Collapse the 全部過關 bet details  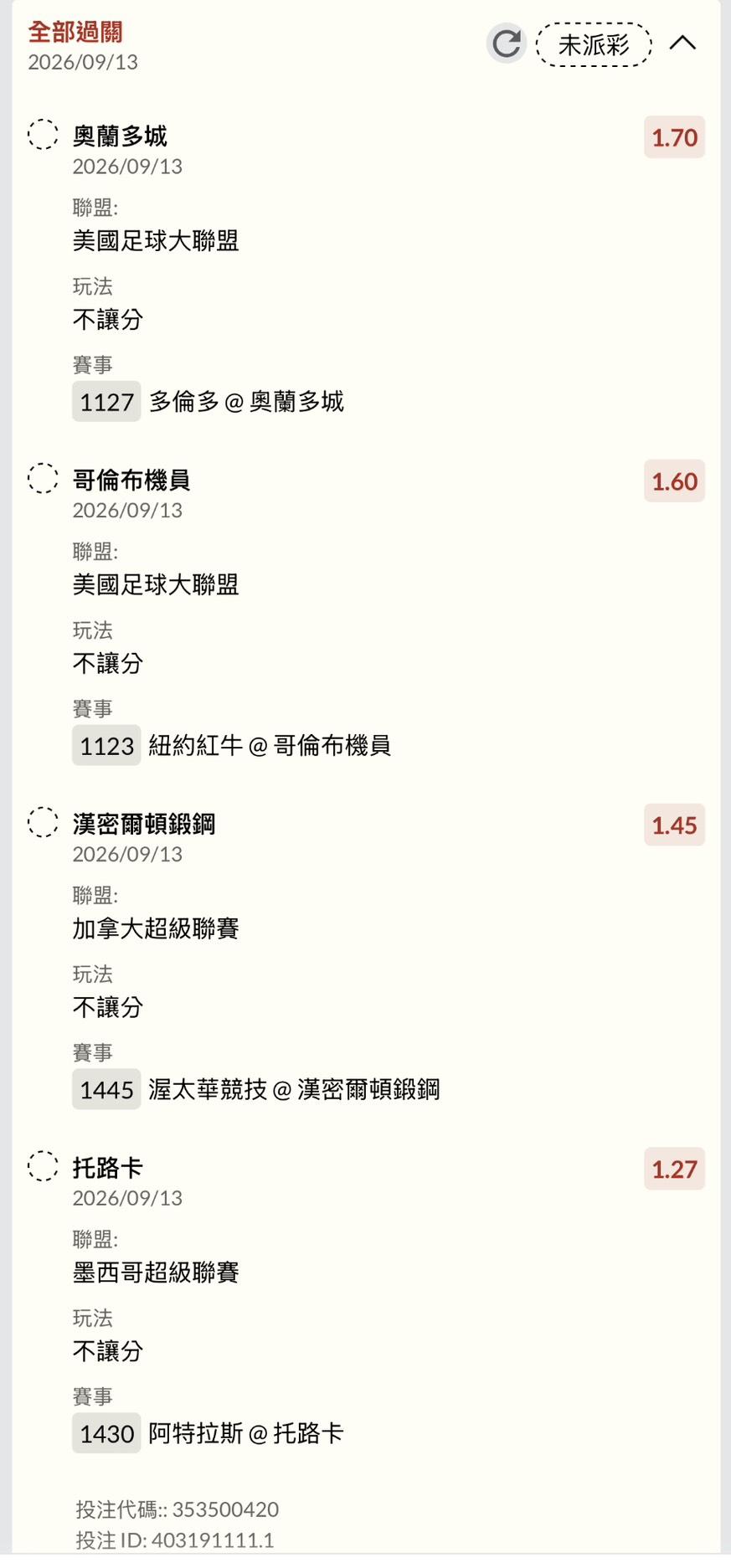(x=683, y=43)
